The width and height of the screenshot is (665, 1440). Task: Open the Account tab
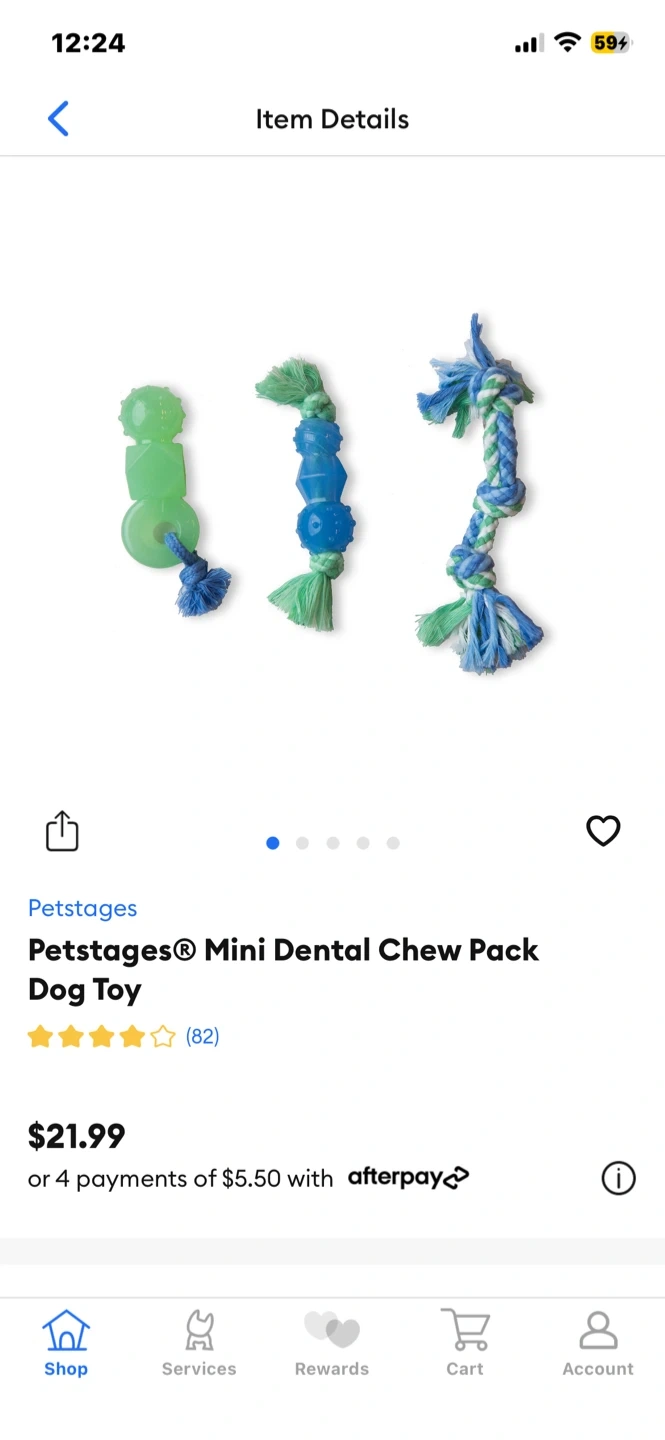click(598, 1344)
